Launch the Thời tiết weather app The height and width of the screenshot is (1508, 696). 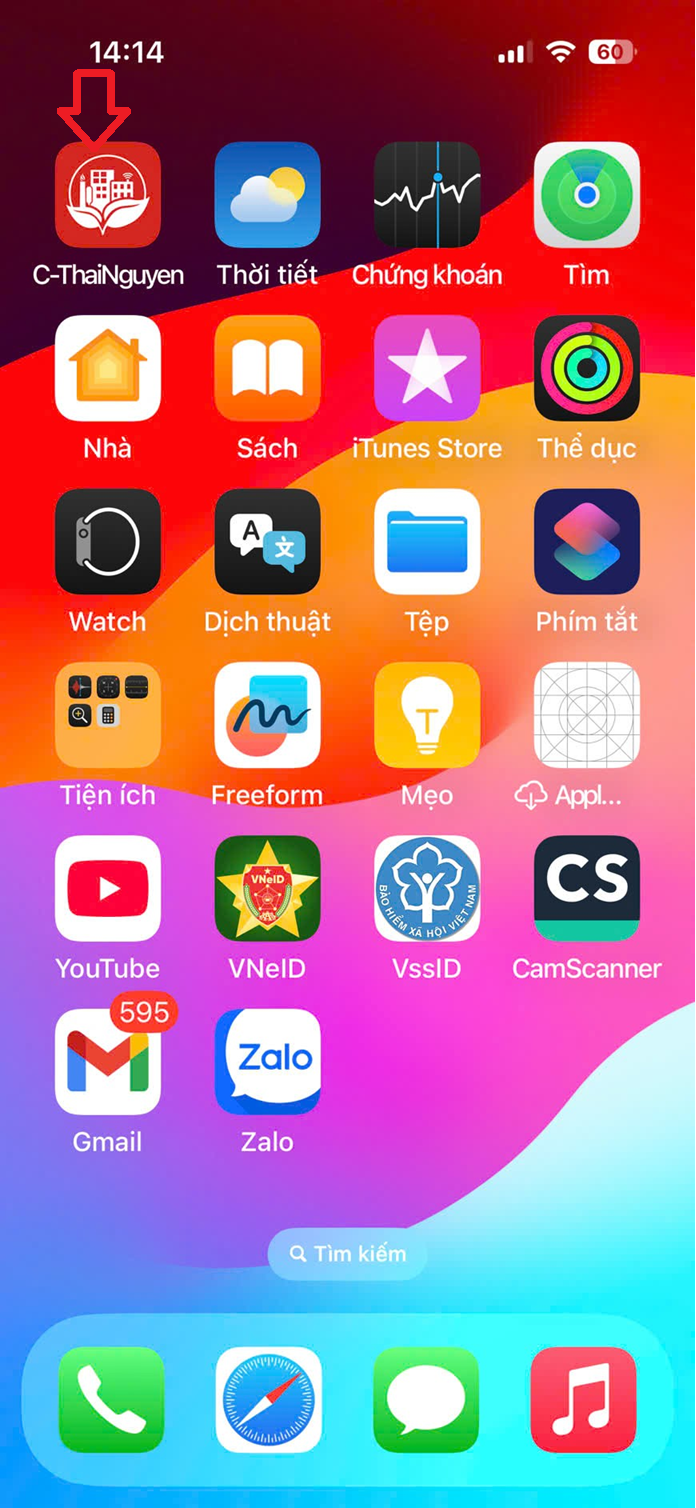tap(267, 194)
